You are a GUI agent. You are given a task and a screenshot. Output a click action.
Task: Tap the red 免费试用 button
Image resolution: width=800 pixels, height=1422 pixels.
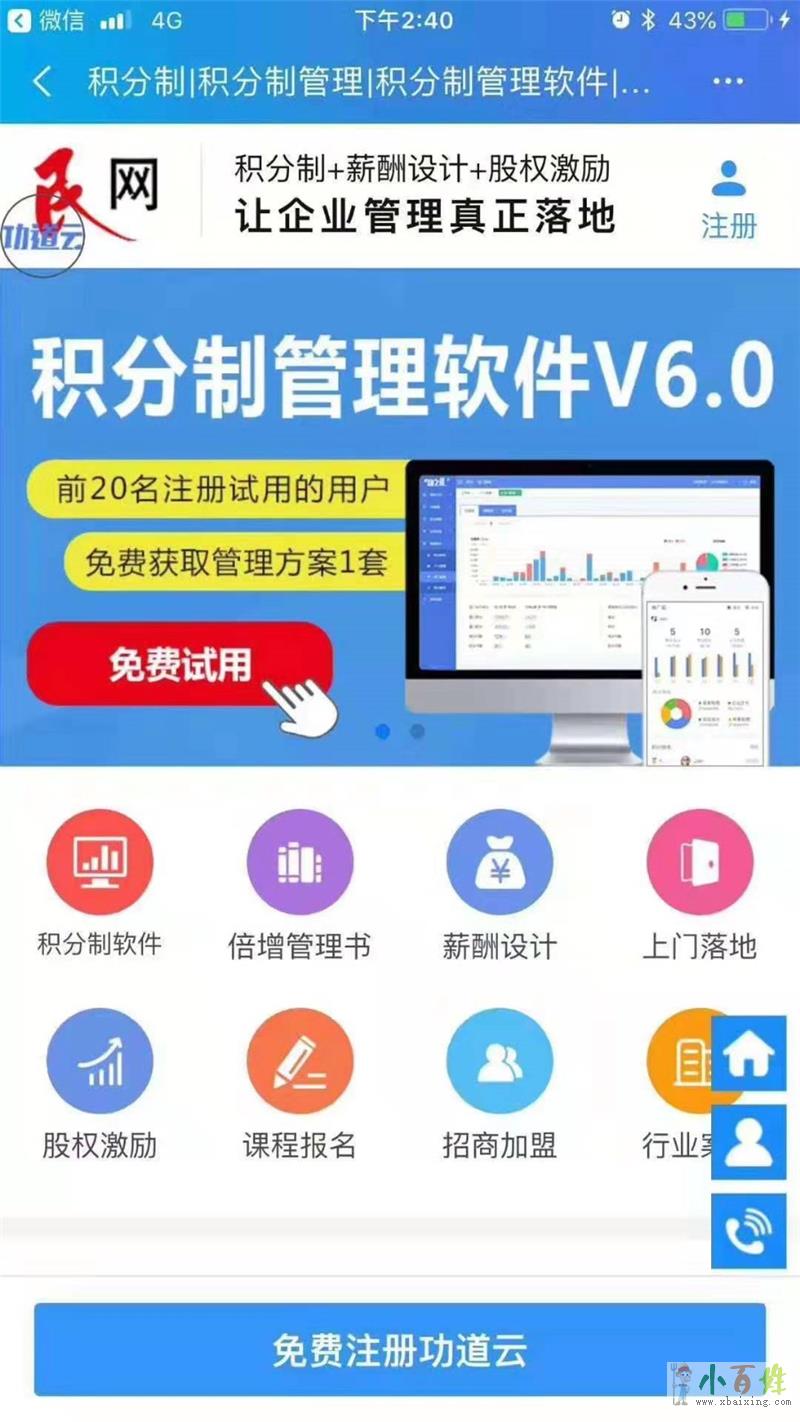(180, 665)
